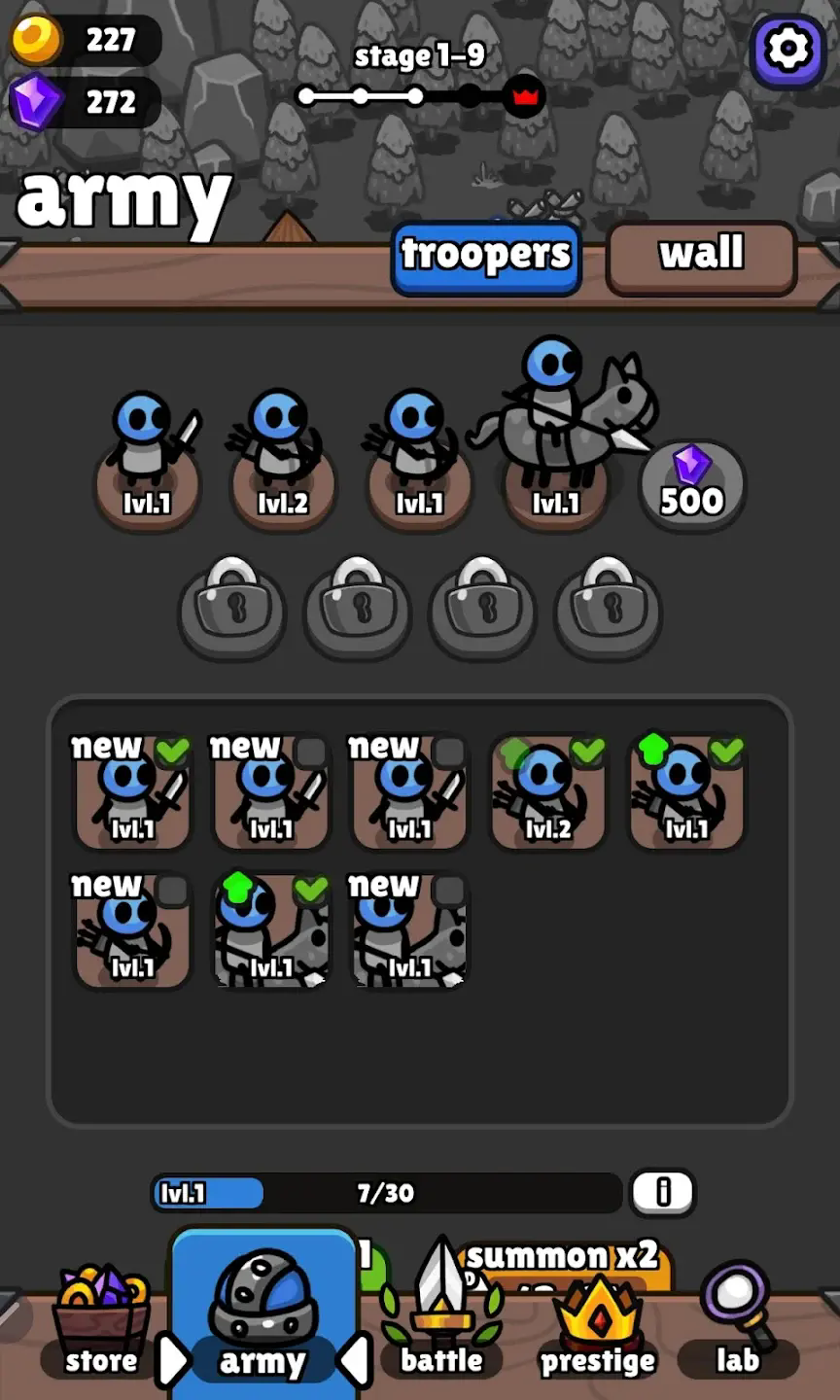This screenshot has width=840, height=1400.
Task: Select the troopers tab
Action: 485,256
